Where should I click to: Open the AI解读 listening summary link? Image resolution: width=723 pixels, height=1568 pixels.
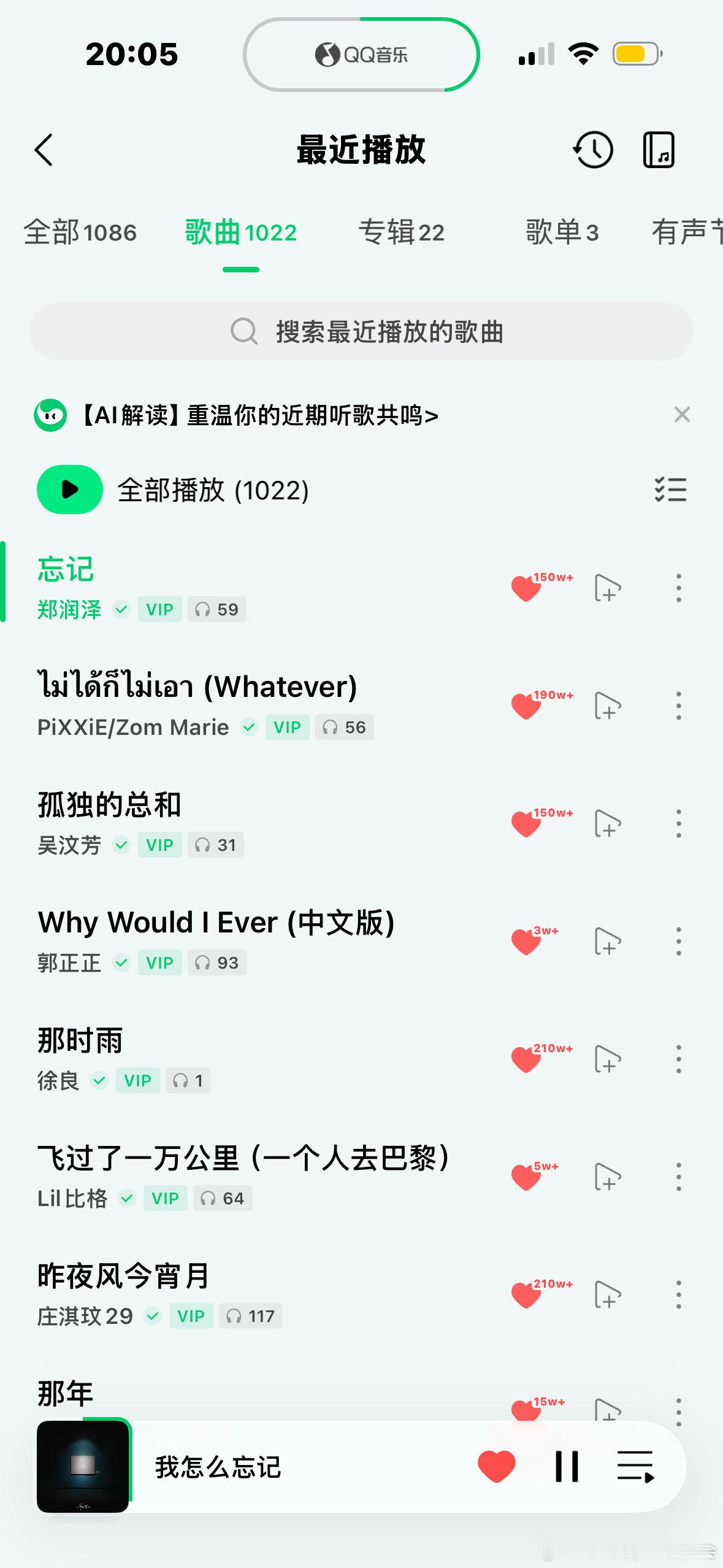[258, 415]
